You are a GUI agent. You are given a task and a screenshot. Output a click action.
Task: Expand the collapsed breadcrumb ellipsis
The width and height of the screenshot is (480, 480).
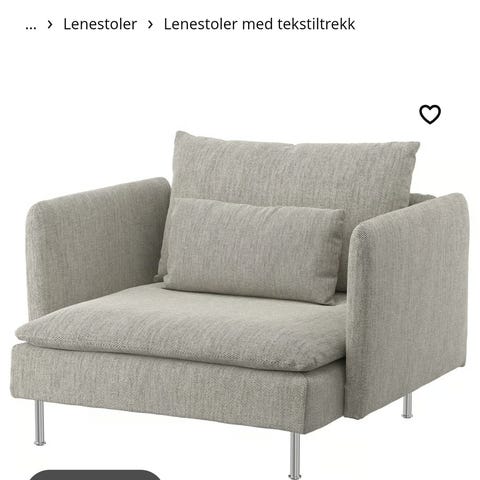click(31, 25)
